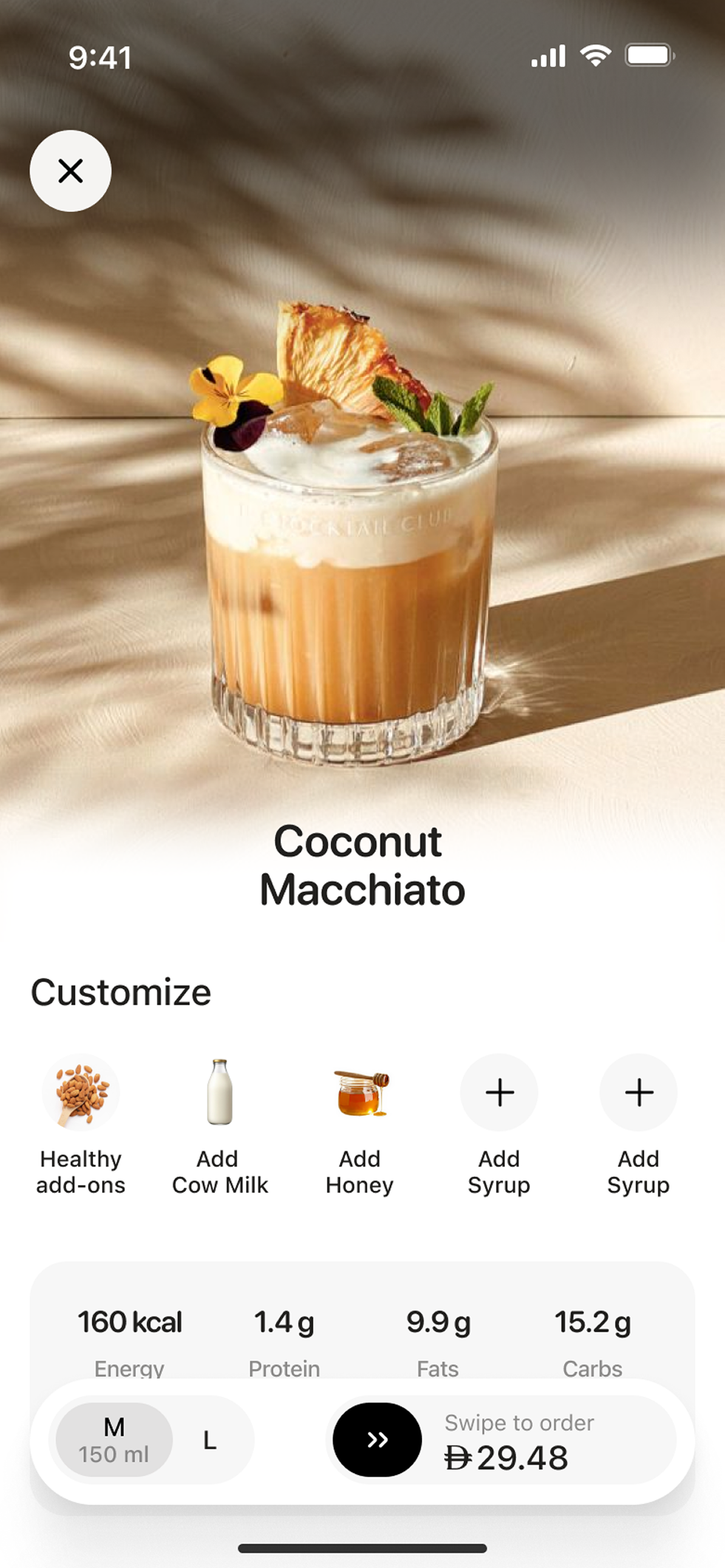Add Honey to the drink

[359, 1093]
